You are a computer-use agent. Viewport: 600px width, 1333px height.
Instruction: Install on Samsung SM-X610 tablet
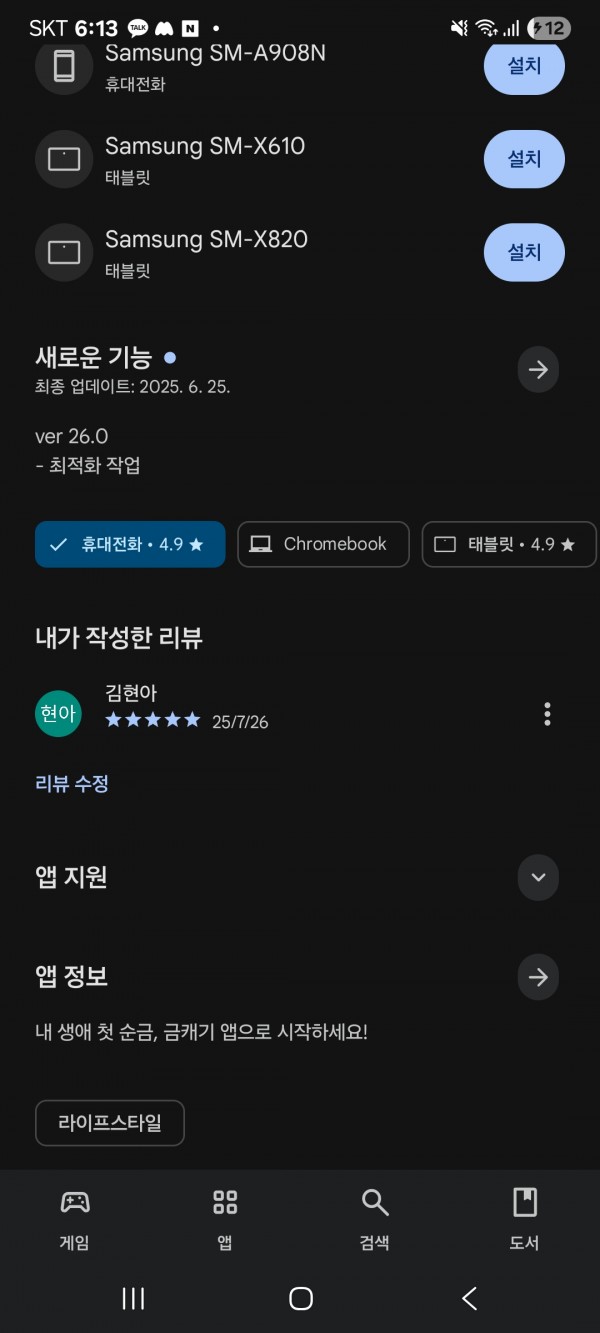pos(524,159)
